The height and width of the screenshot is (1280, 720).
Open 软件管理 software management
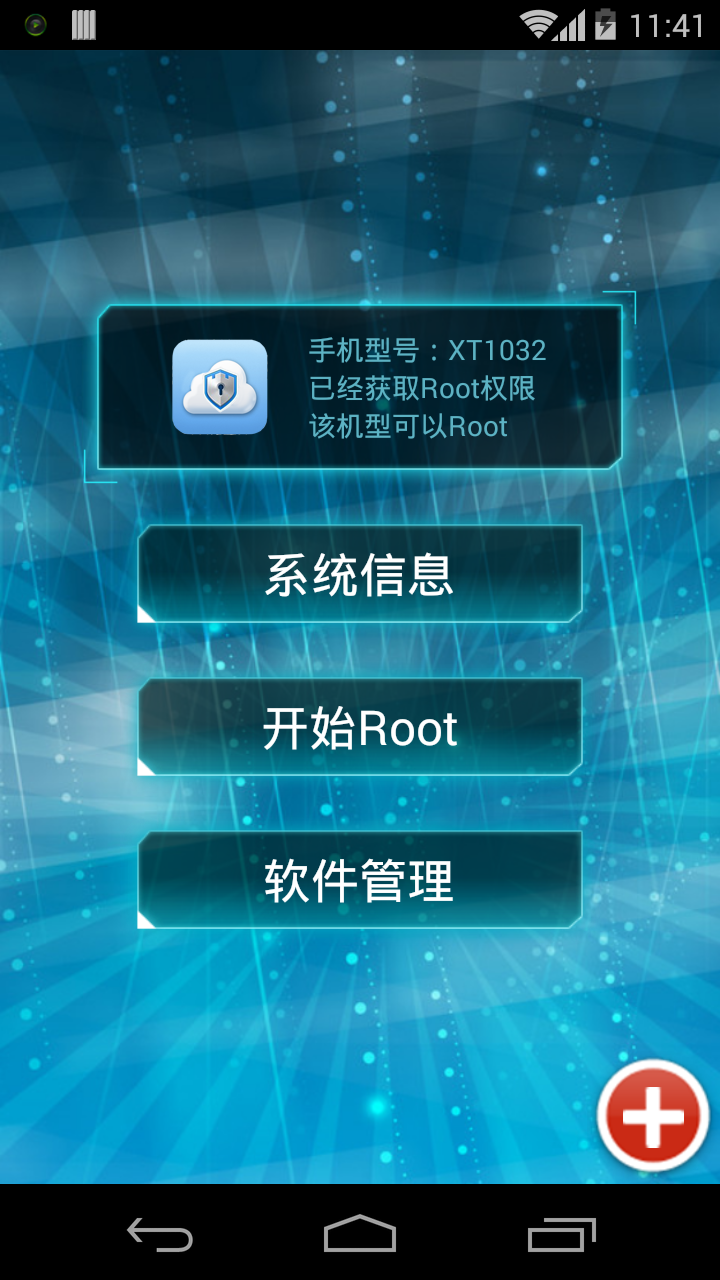click(360, 881)
